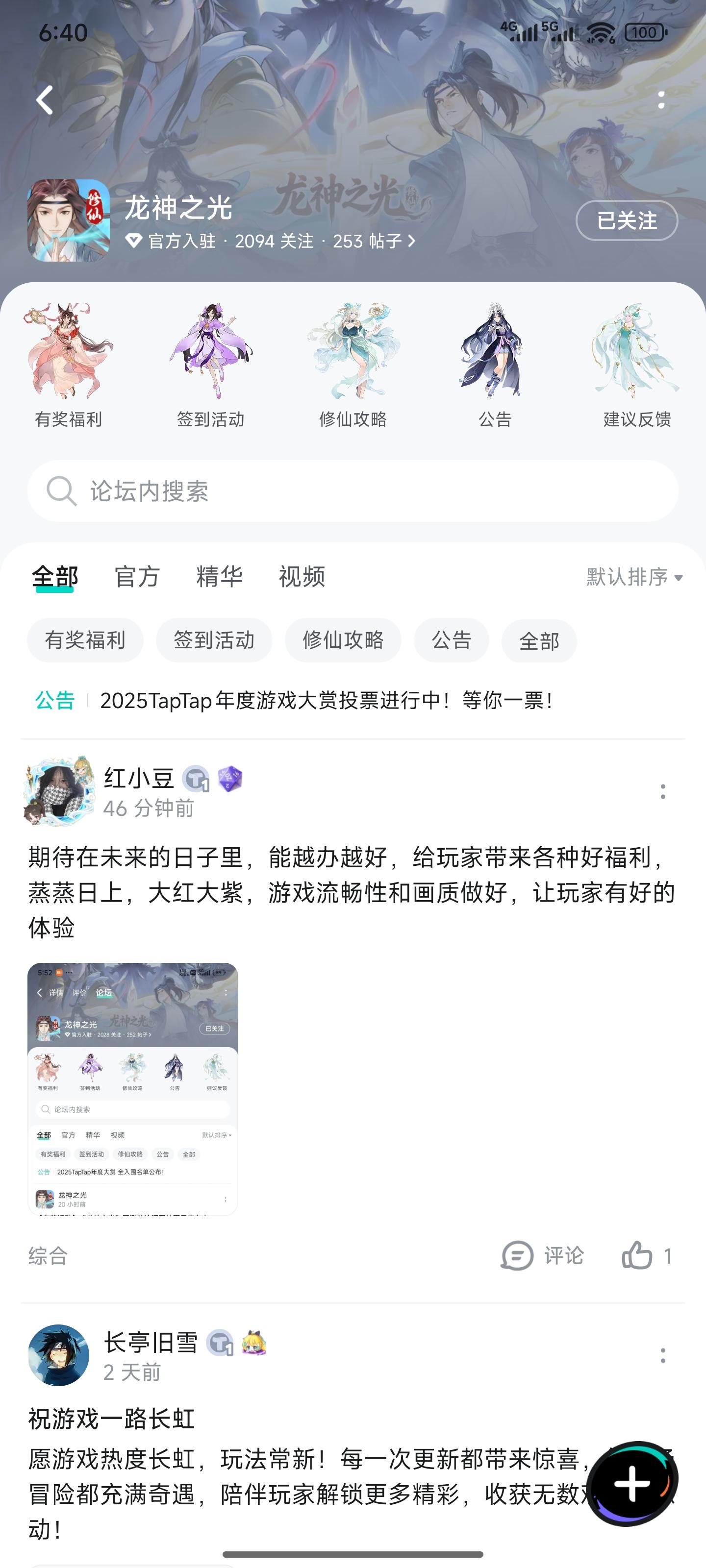Image resolution: width=706 pixels, height=1568 pixels.
Task: Open the 签到活动 category icon
Action: click(211, 365)
